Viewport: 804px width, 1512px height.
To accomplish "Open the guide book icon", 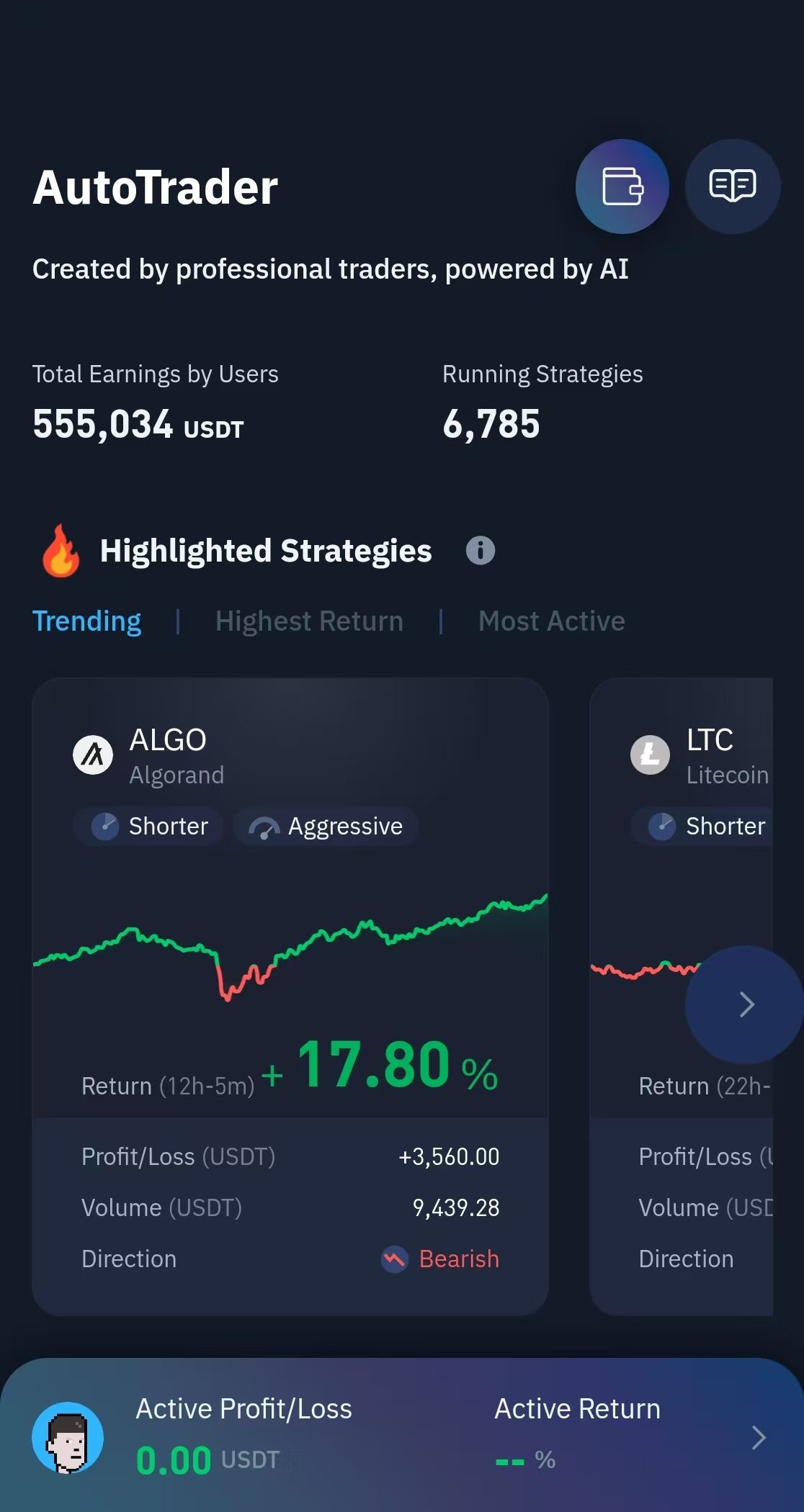I will pyautogui.click(x=732, y=186).
